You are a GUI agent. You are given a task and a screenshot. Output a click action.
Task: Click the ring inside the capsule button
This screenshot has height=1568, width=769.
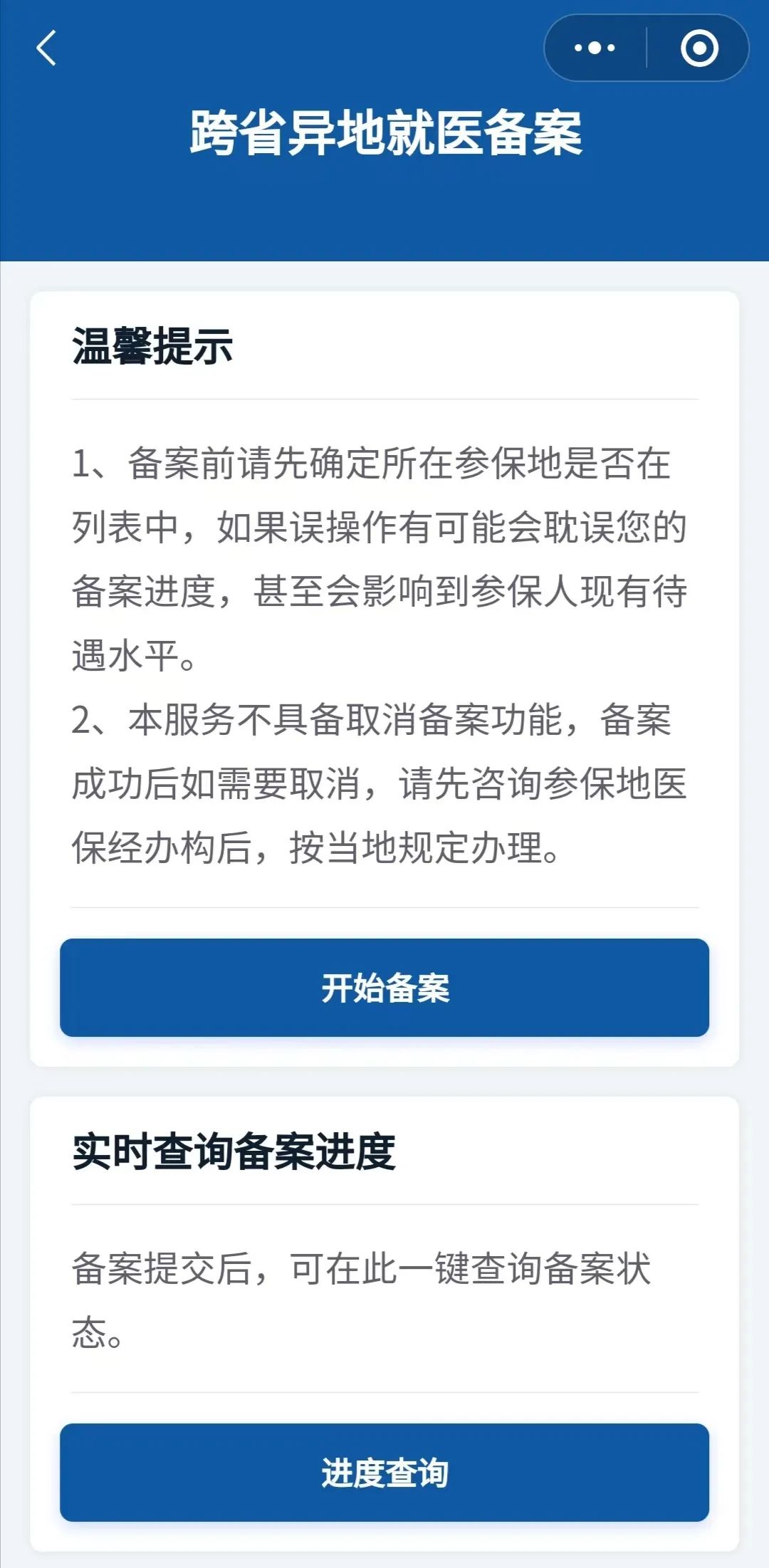point(701,48)
